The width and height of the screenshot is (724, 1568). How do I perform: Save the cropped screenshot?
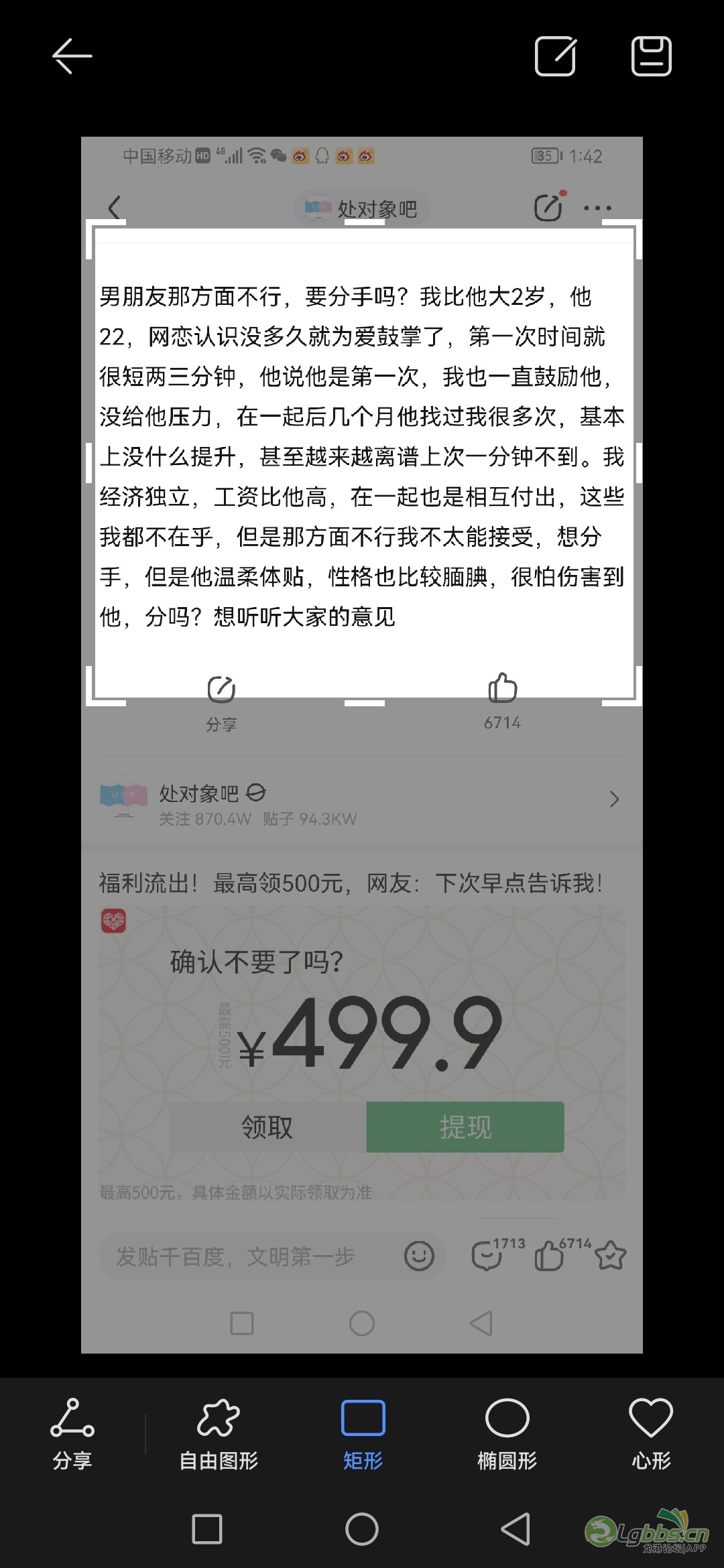[651, 56]
